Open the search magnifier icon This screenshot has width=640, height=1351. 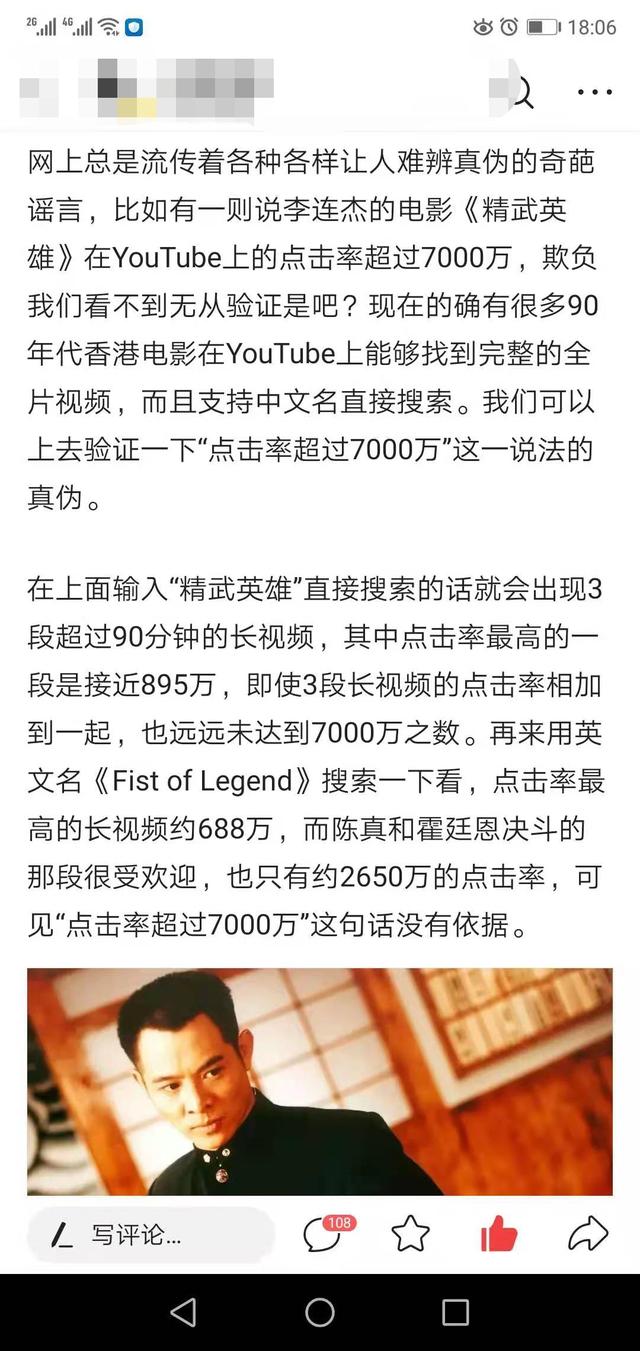coord(521,93)
